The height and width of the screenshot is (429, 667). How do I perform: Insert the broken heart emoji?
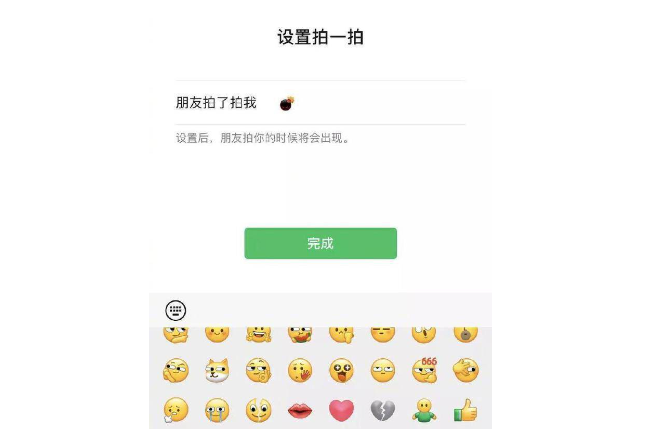[383, 410]
